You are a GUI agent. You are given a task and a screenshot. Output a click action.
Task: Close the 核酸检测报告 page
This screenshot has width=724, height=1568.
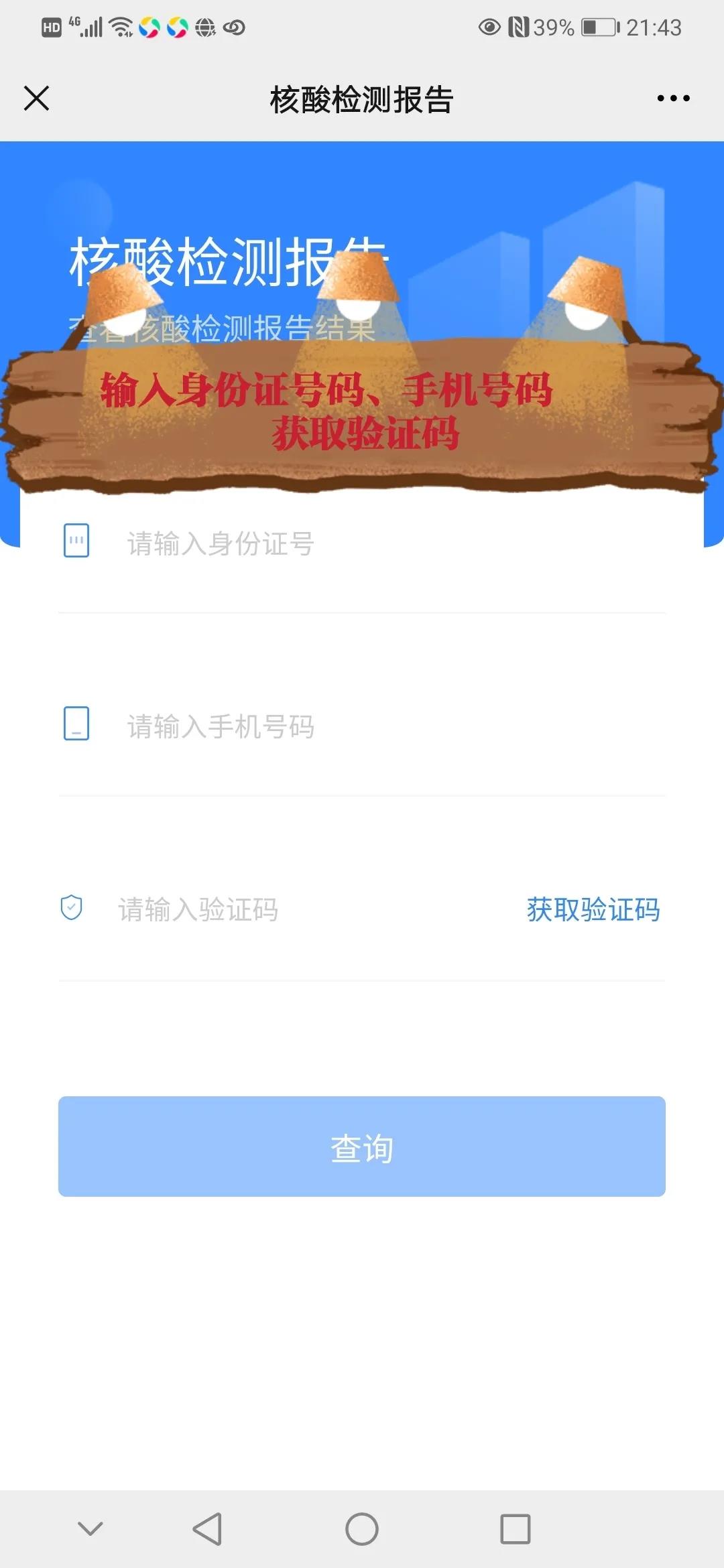(37, 99)
